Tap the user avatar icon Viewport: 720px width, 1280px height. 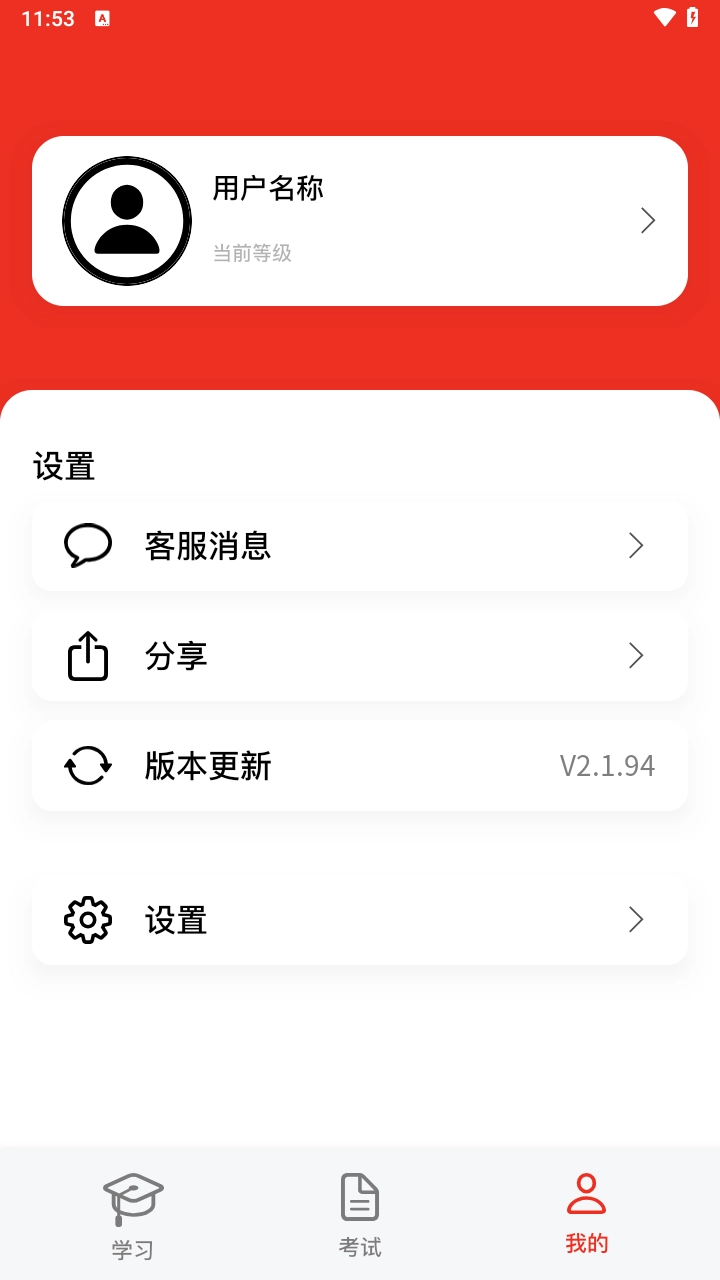tap(126, 220)
